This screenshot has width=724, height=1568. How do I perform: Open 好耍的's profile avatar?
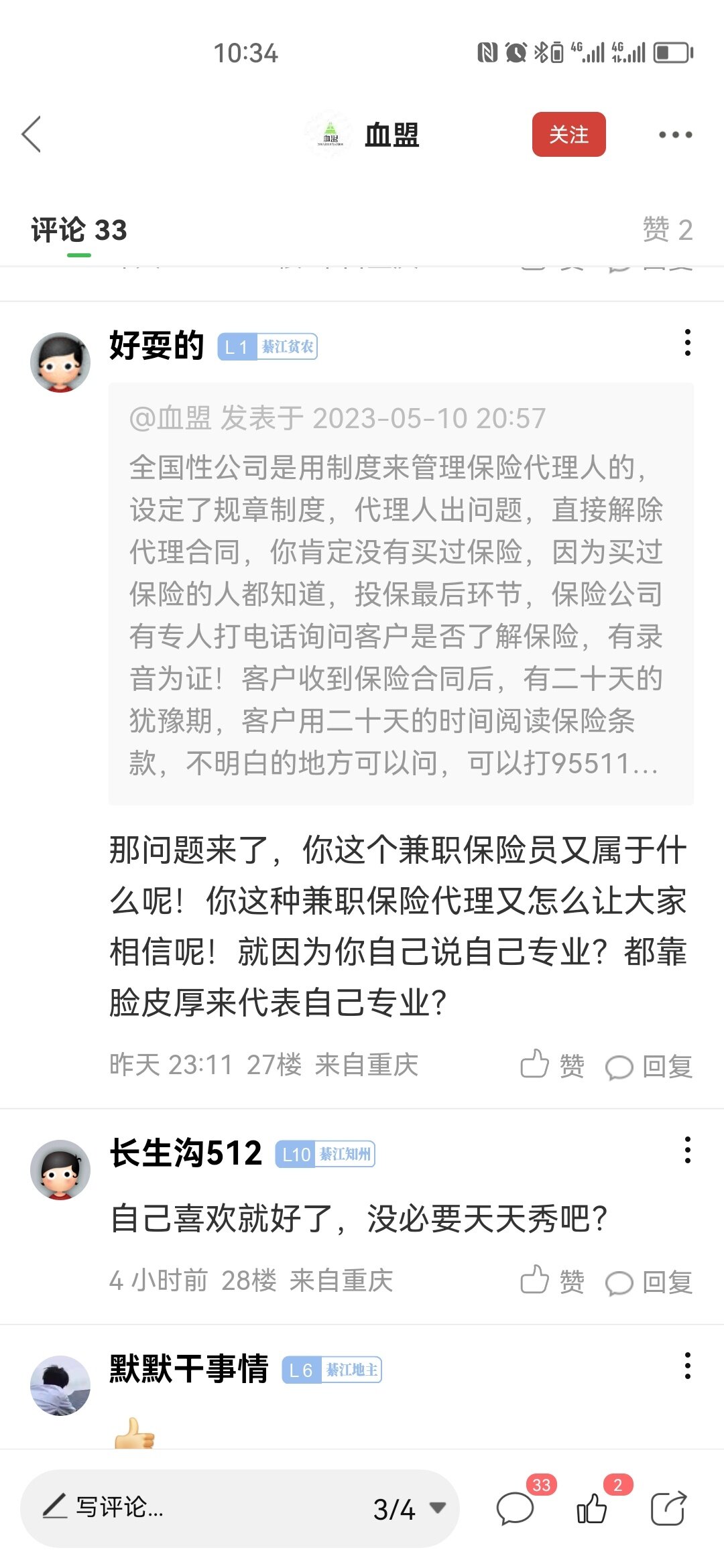coord(60,363)
